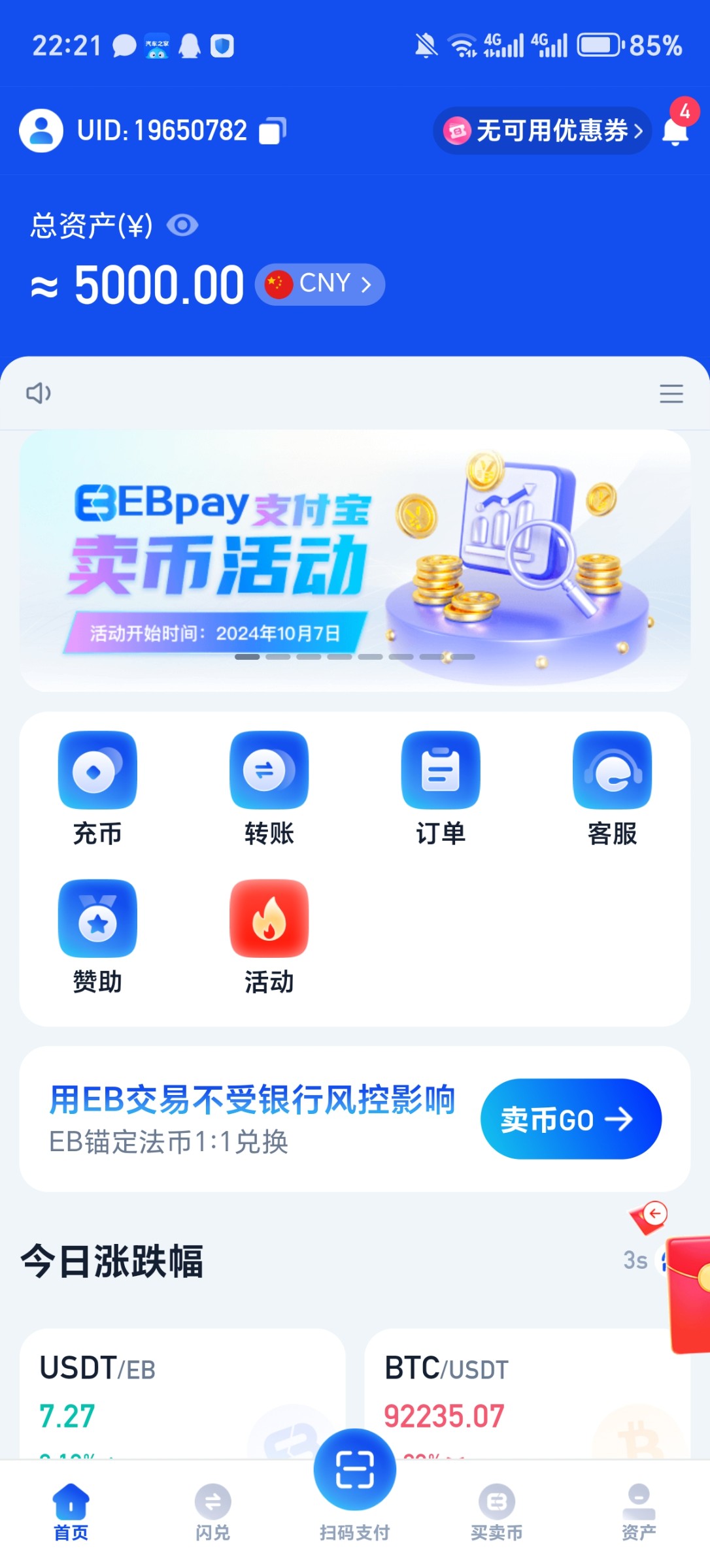Open the announcement list menu icon
The image size is (710, 1568).
671,393
